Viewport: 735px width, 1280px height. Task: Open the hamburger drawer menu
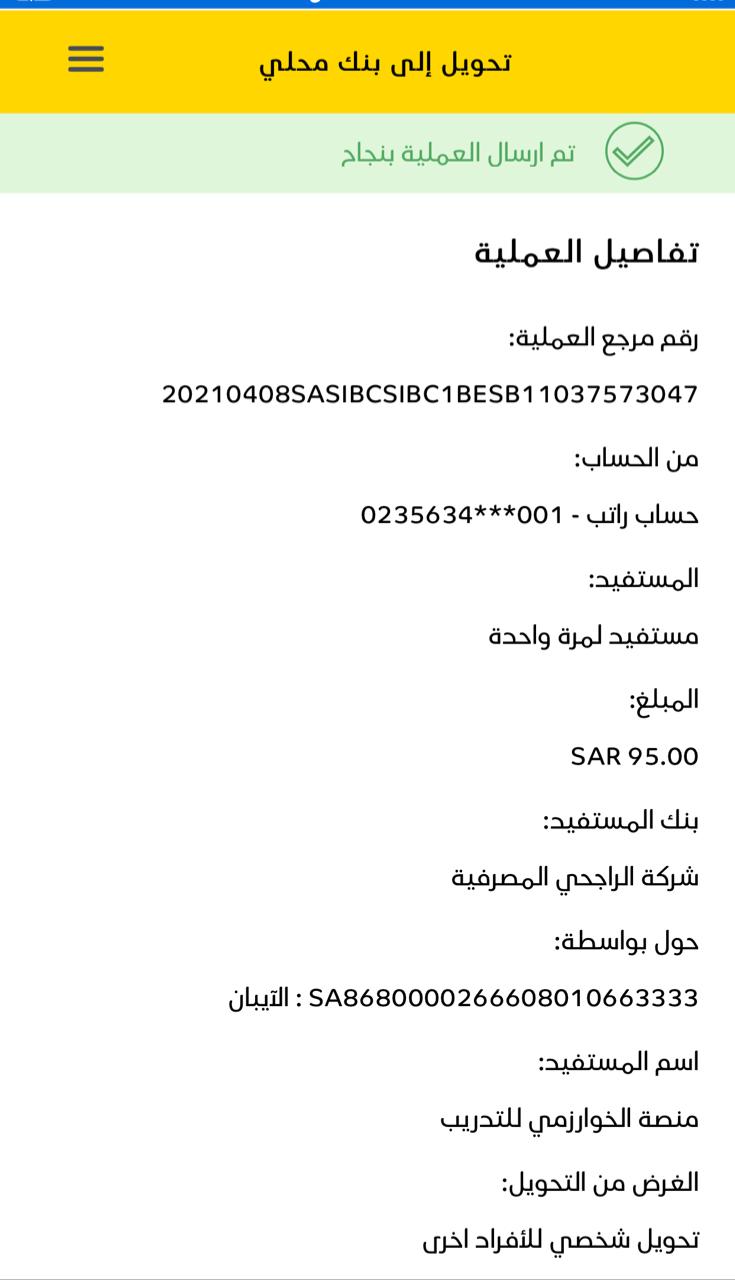pyautogui.click(x=86, y=60)
